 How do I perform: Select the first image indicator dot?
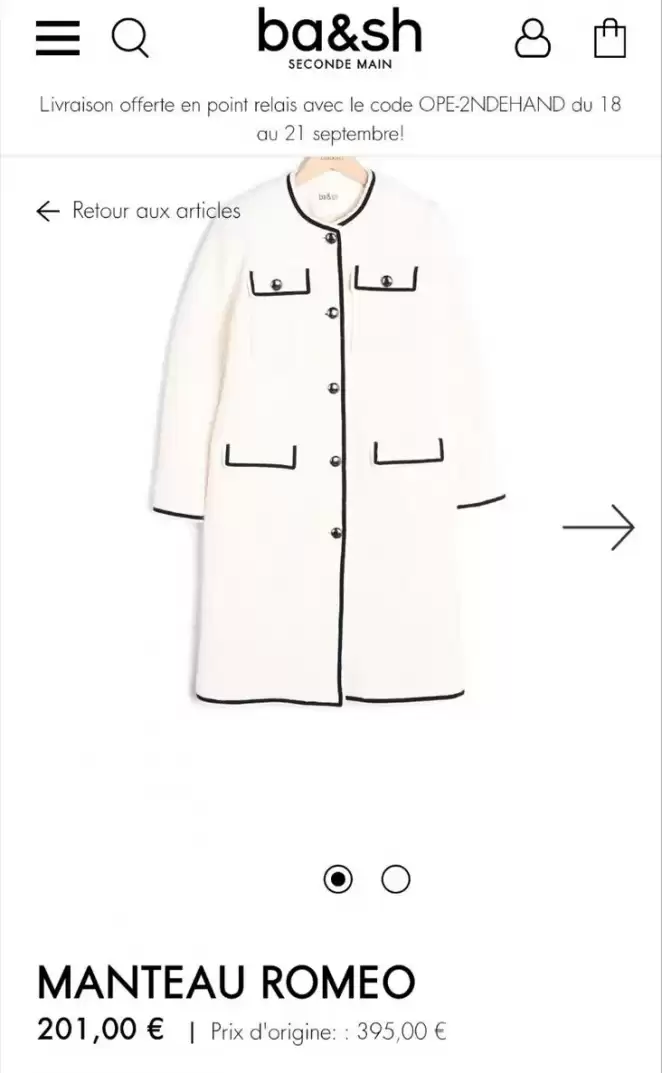tap(339, 879)
